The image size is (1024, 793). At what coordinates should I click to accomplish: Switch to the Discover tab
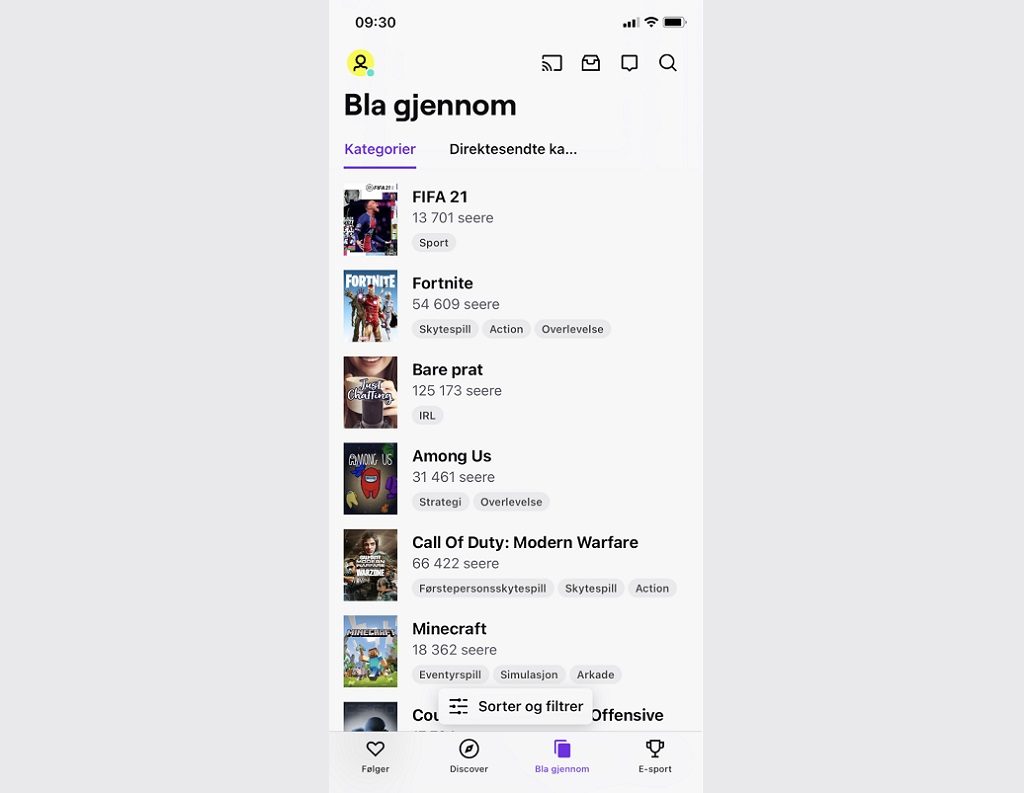pyautogui.click(x=468, y=757)
